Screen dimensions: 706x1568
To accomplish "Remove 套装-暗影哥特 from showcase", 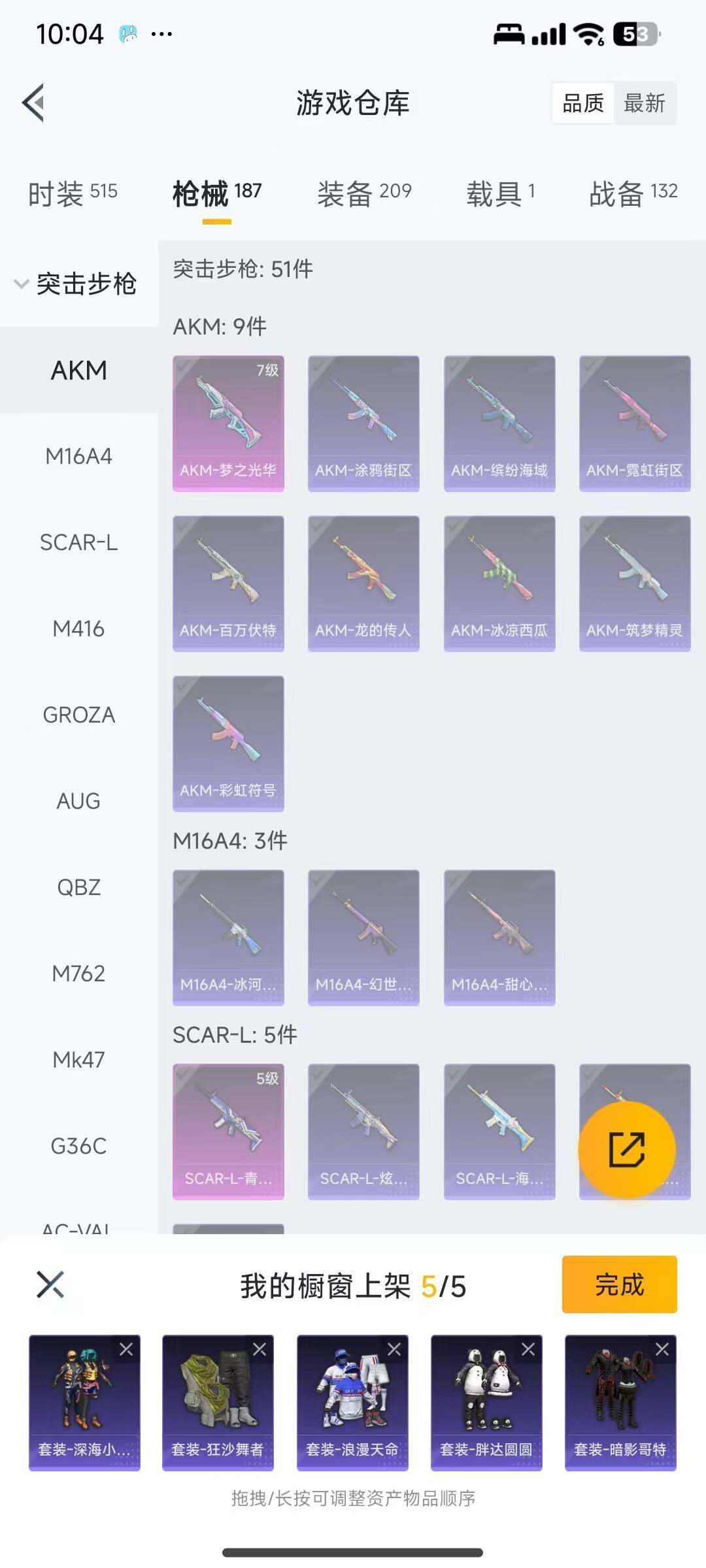I will click(662, 1349).
